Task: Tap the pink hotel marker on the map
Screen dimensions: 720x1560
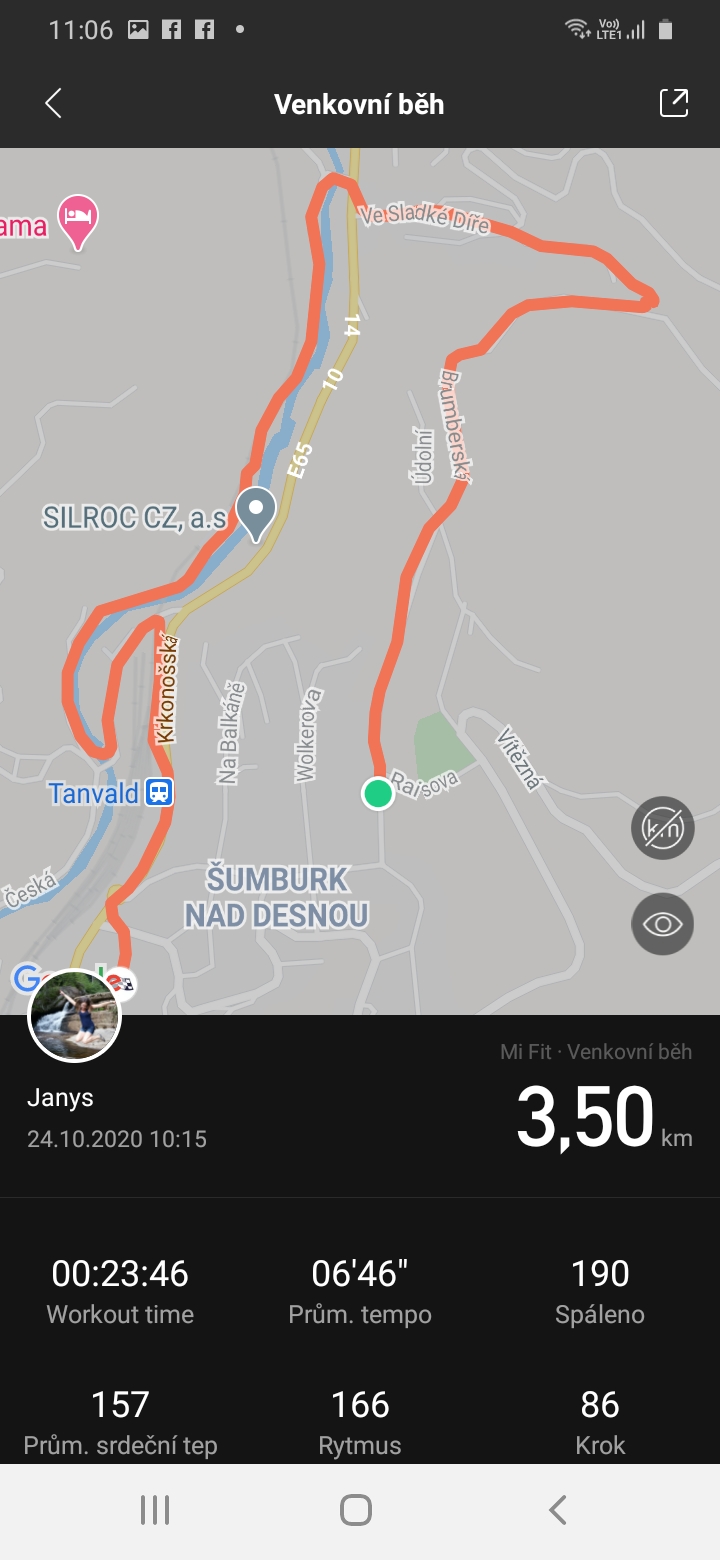Action: [78, 219]
